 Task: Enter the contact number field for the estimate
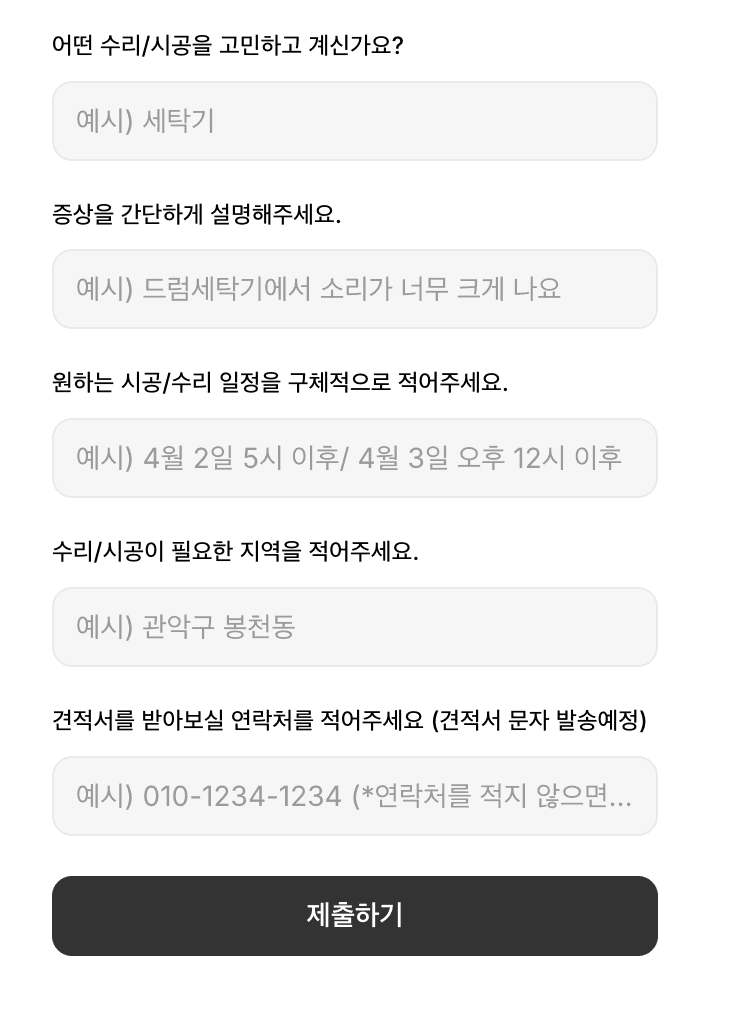(x=355, y=796)
